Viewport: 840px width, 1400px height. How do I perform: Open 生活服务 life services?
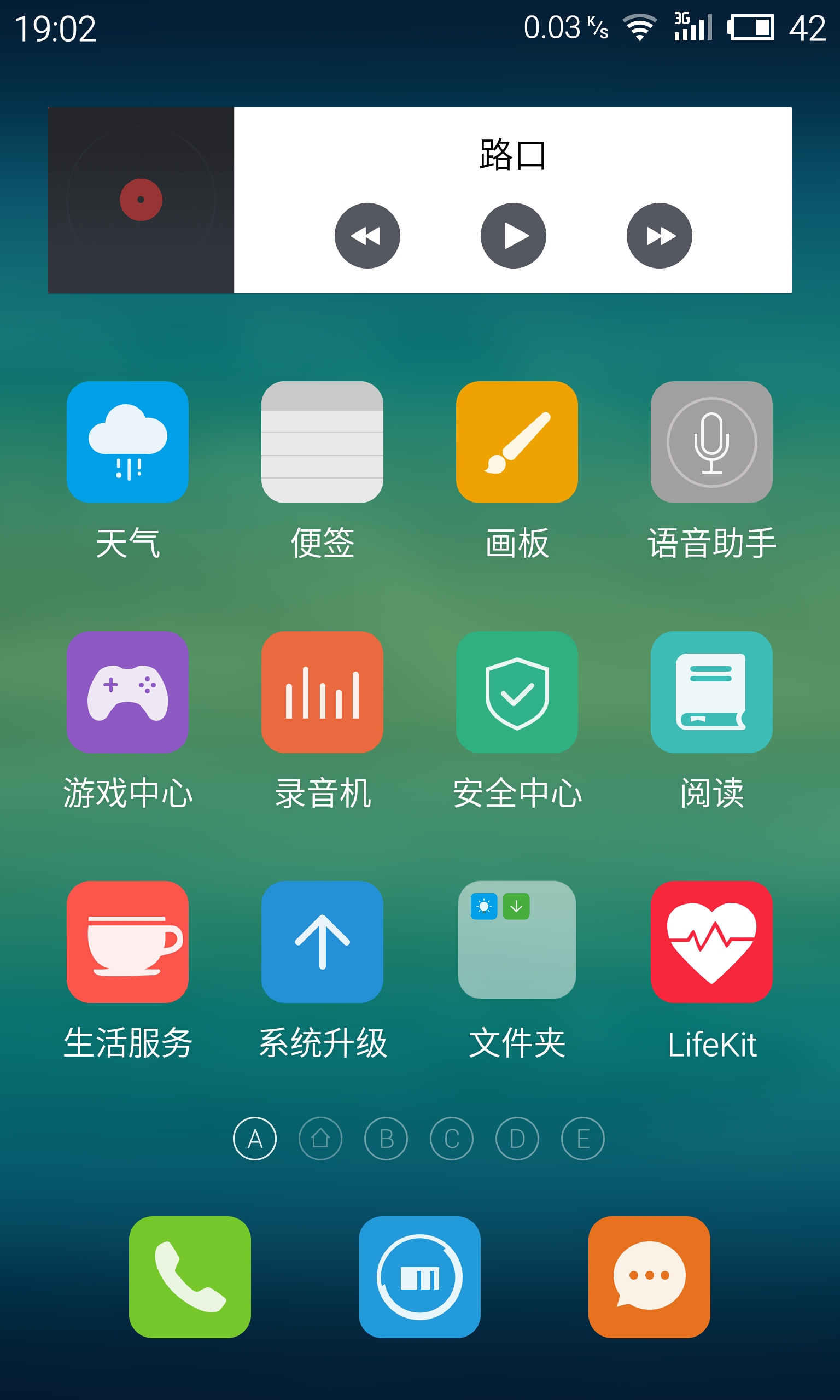127,942
